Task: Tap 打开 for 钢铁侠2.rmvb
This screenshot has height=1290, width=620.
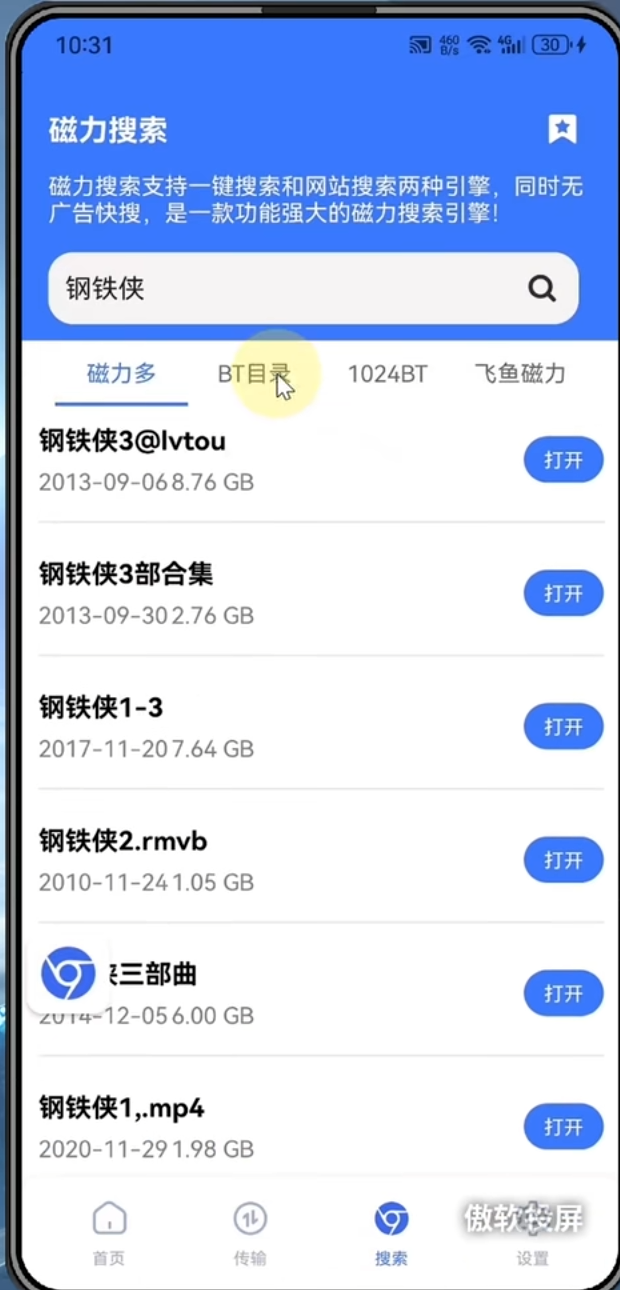Action: [x=563, y=860]
